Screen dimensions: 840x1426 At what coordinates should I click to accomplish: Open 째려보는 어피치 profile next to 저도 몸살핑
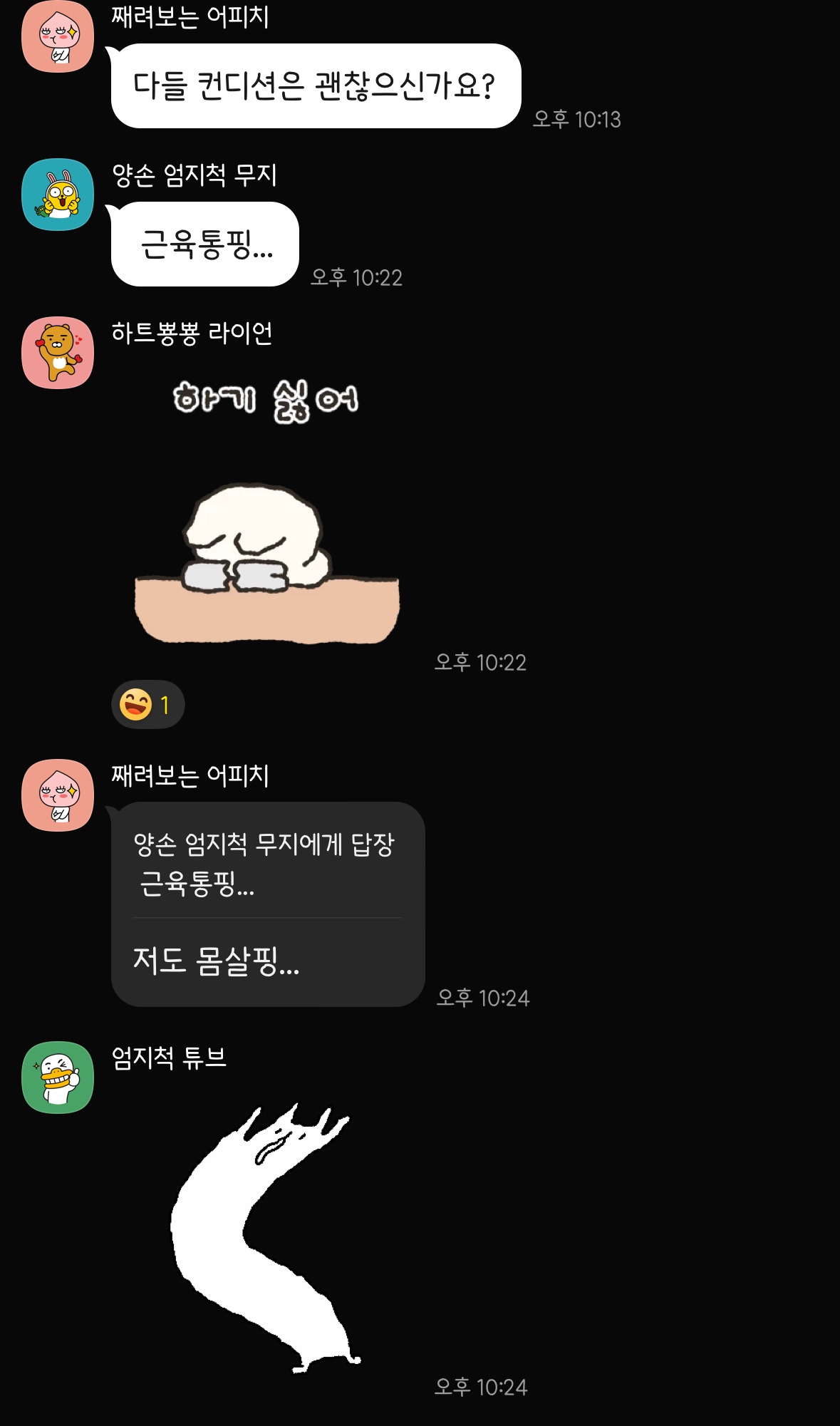(58, 795)
